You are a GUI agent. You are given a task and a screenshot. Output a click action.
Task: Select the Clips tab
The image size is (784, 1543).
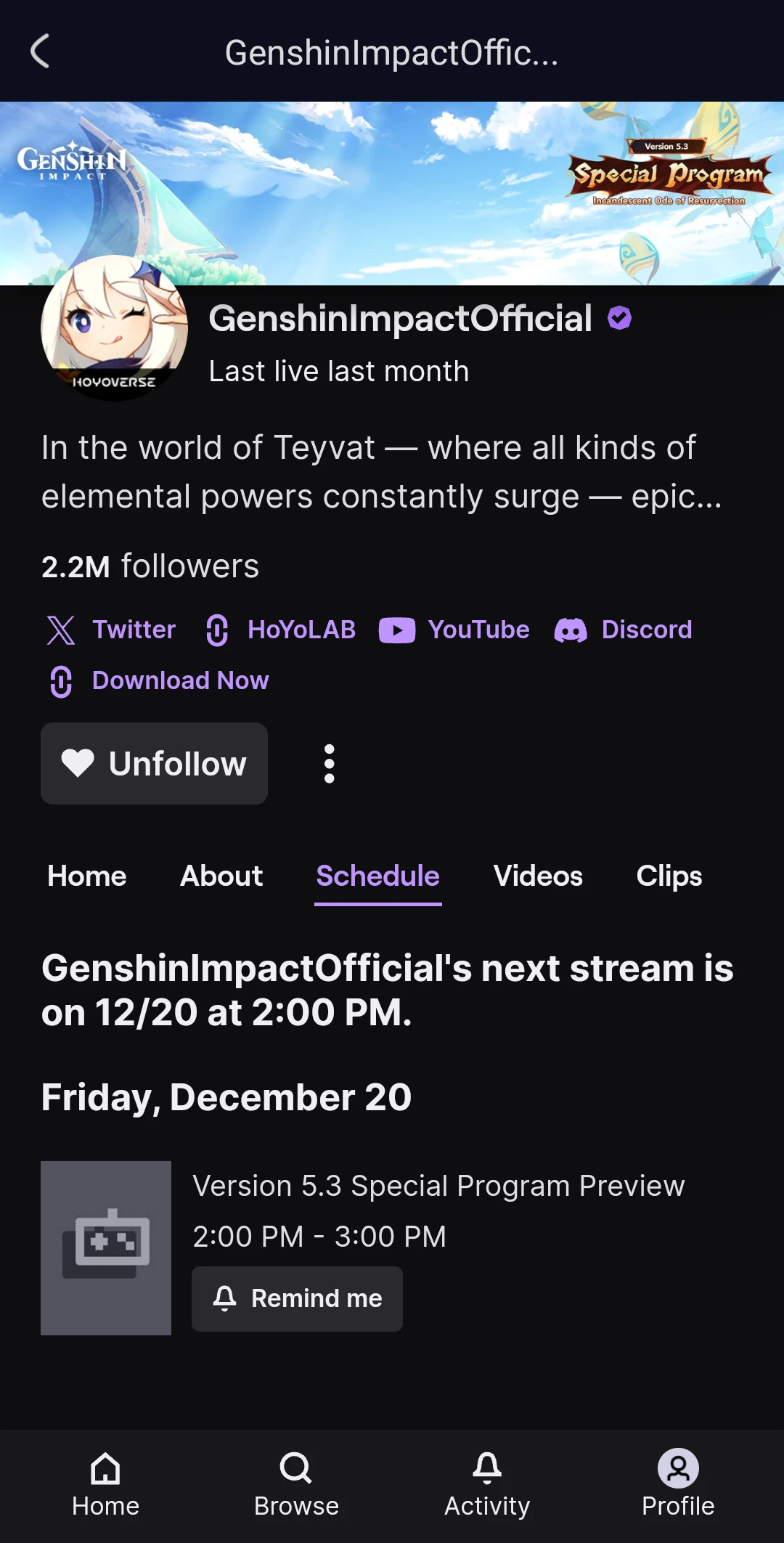coord(669,876)
